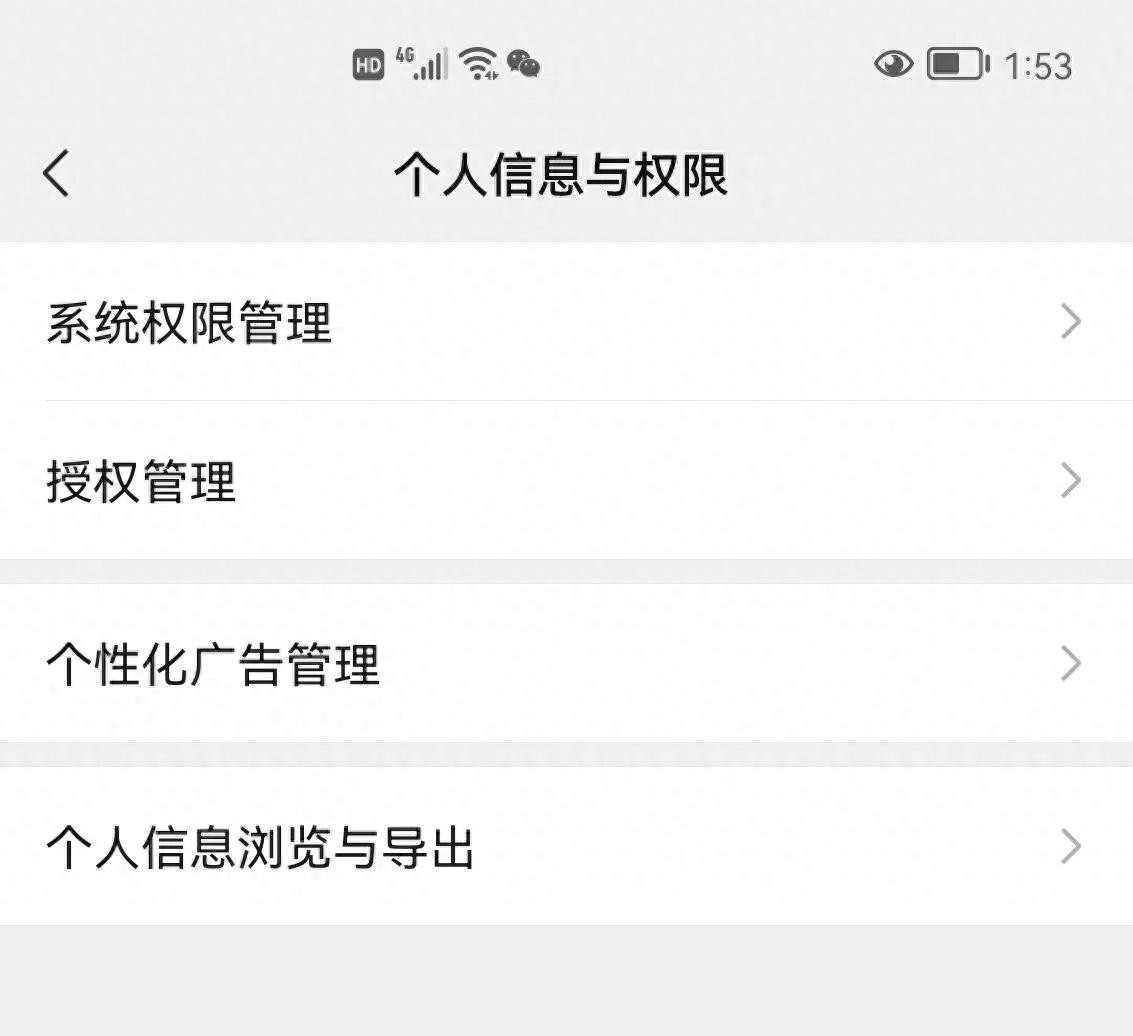The image size is (1133, 1036).
Task: Open 系统权限管理 settings
Action: point(566,322)
